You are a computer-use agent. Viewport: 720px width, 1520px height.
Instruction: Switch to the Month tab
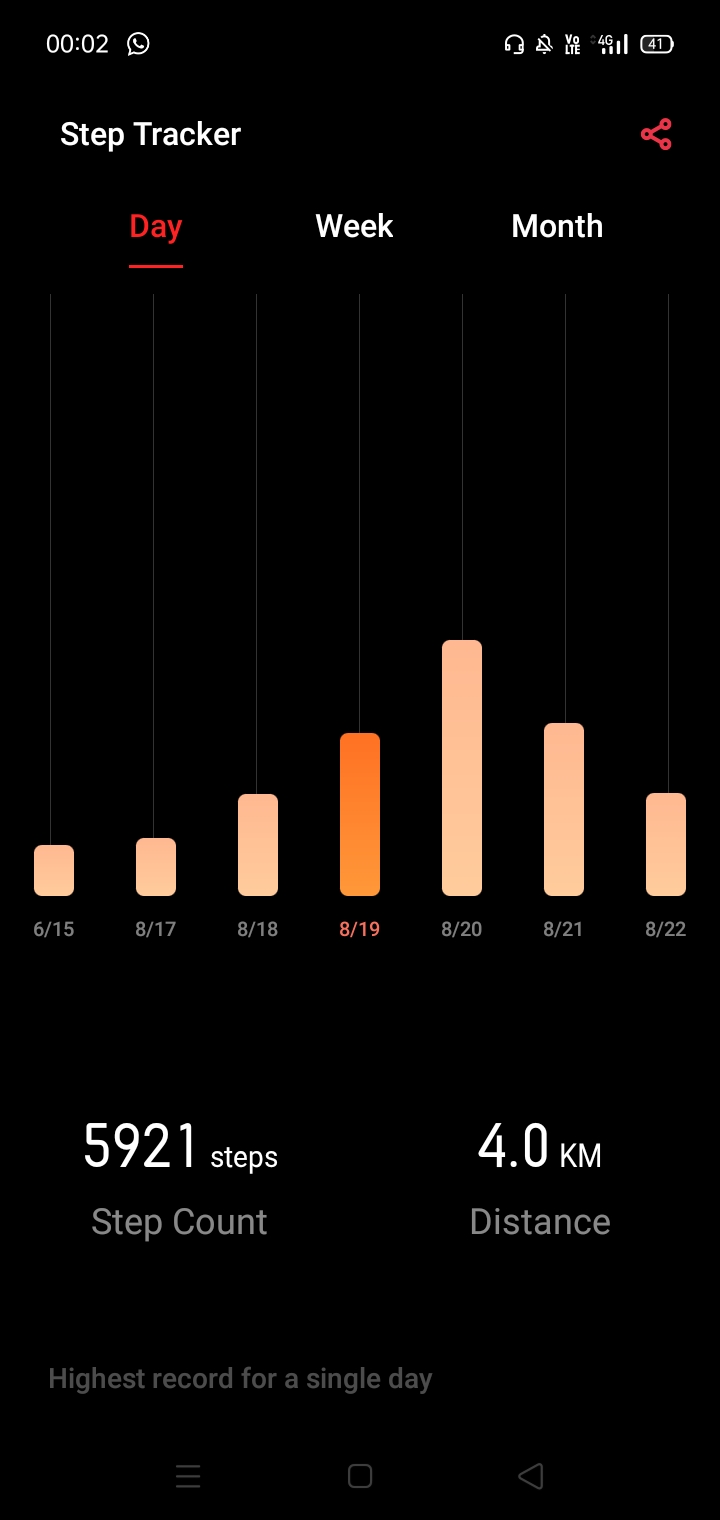click(x=557, y=226)
